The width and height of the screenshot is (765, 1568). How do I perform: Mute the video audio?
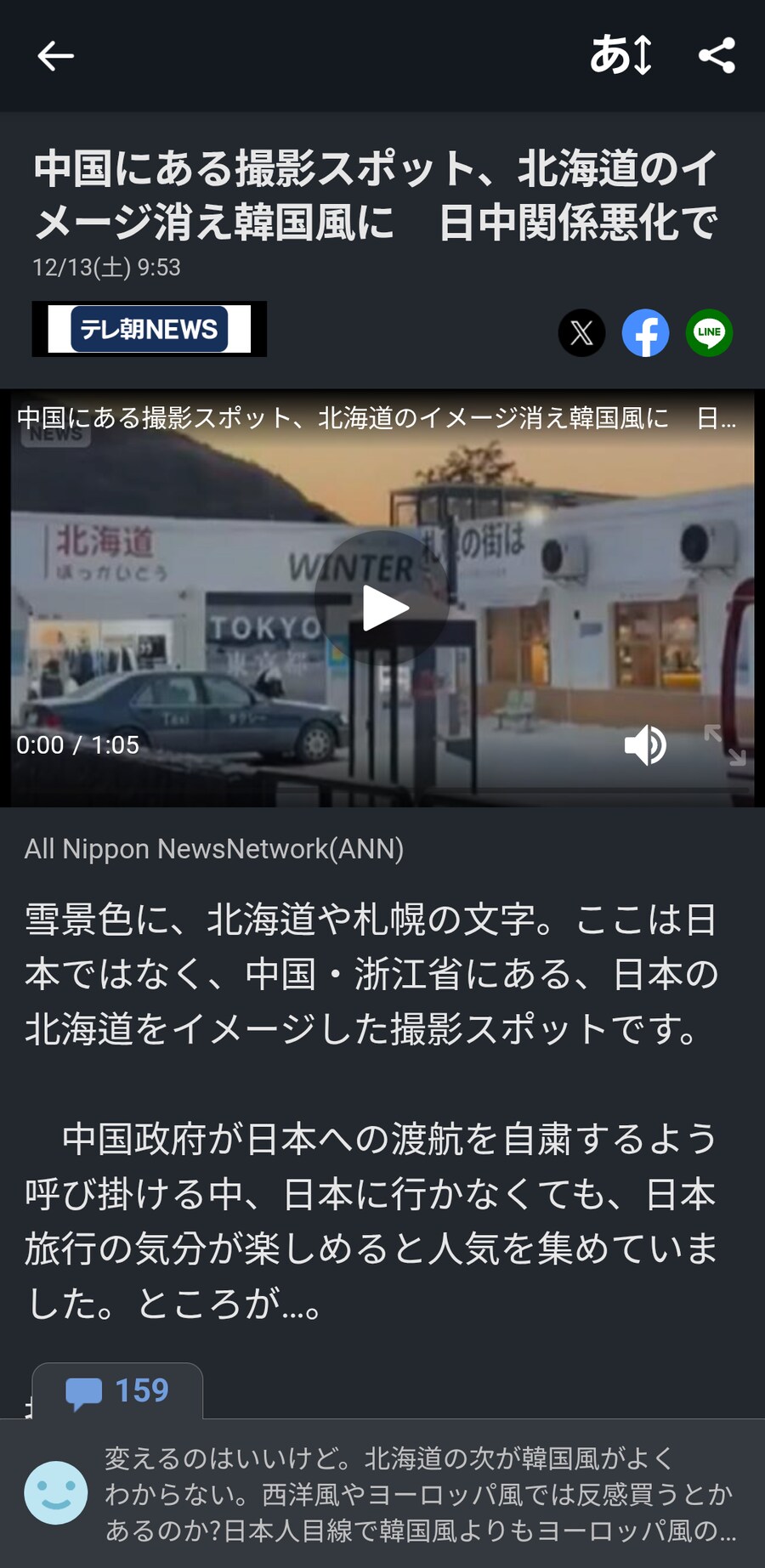coord(644,745)
